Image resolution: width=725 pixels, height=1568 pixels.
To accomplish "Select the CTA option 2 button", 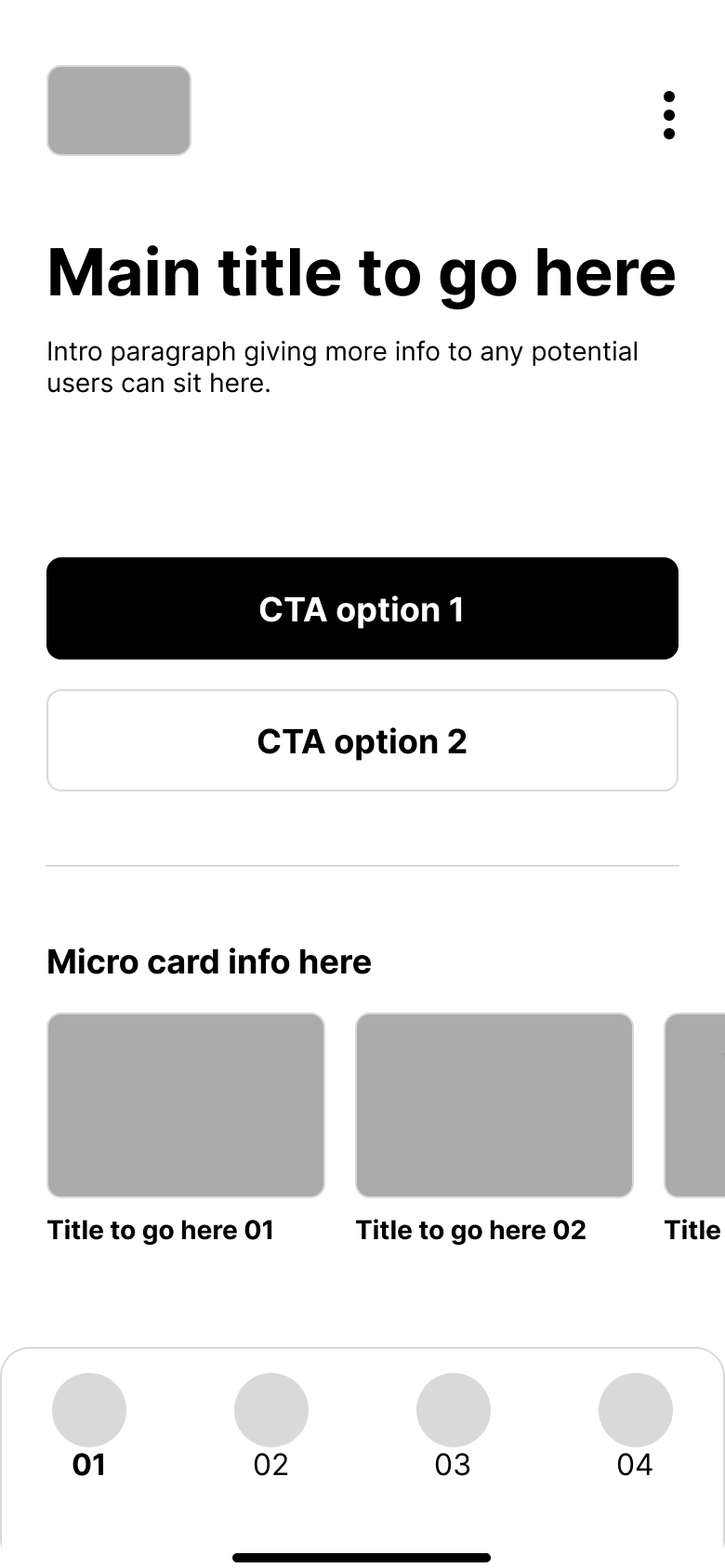I will (362, 740).
